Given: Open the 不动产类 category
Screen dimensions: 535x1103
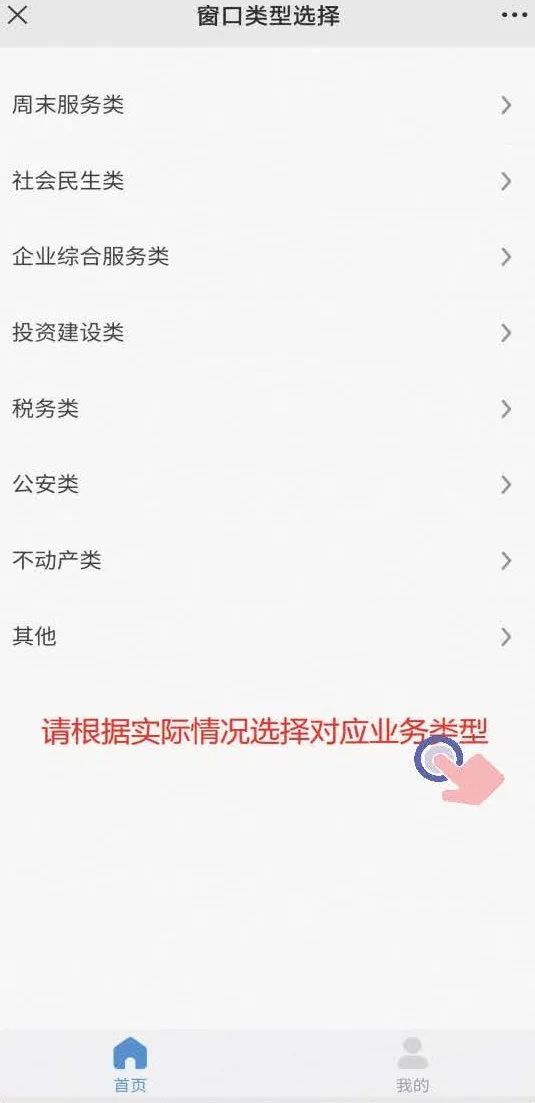Looking at the screenshot, I should click(x=267, y=561).
